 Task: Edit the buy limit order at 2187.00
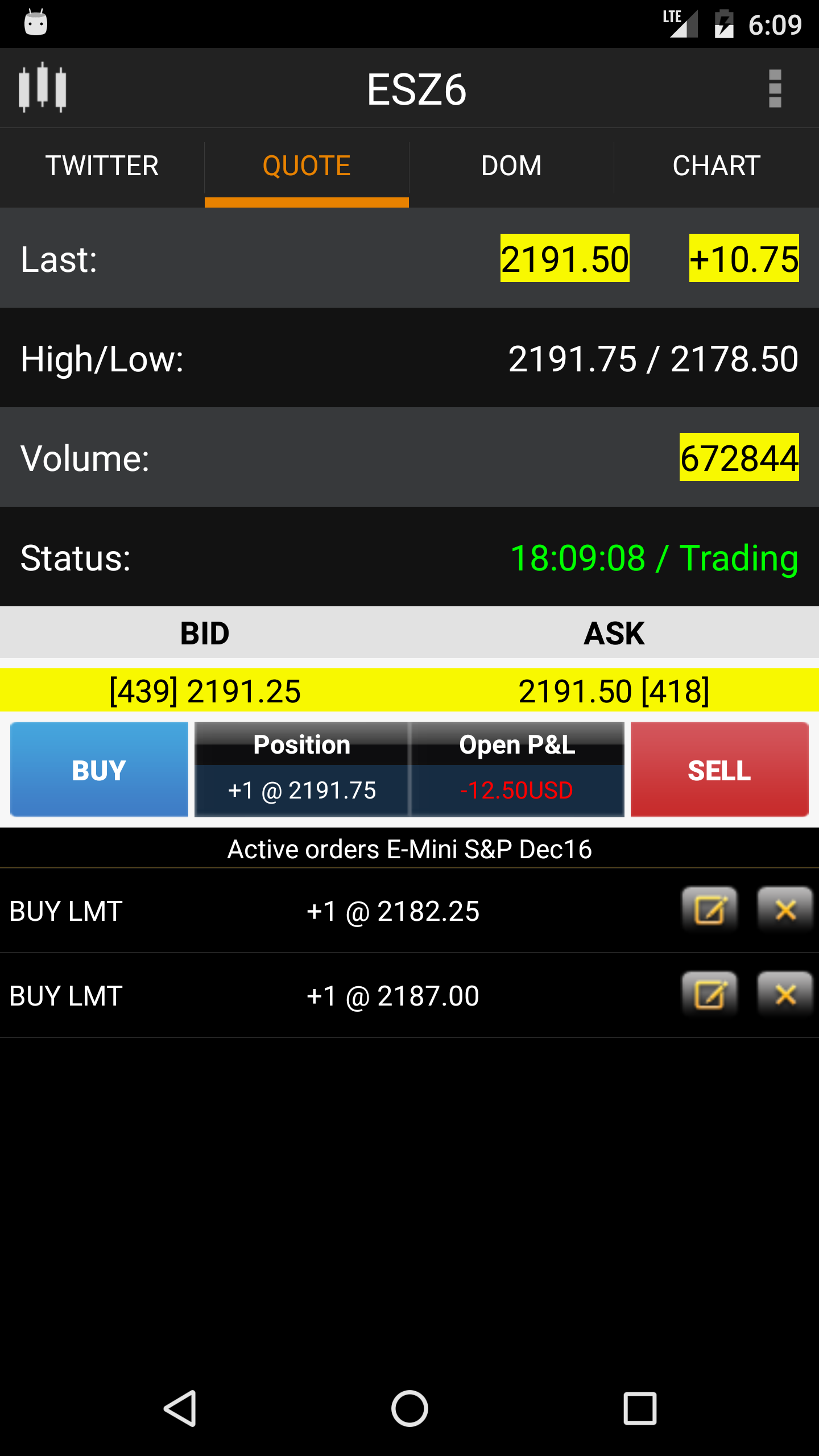(x=710, y=995)
